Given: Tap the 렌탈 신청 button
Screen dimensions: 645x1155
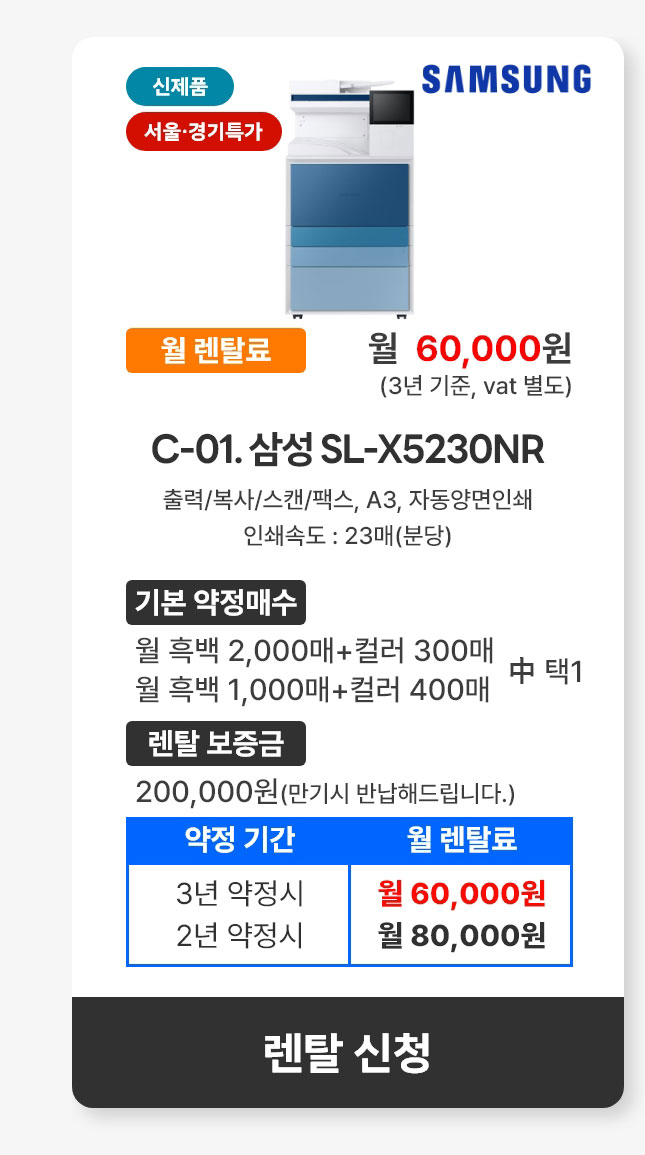Looking at the screenshot, I should coord(347,1052).
